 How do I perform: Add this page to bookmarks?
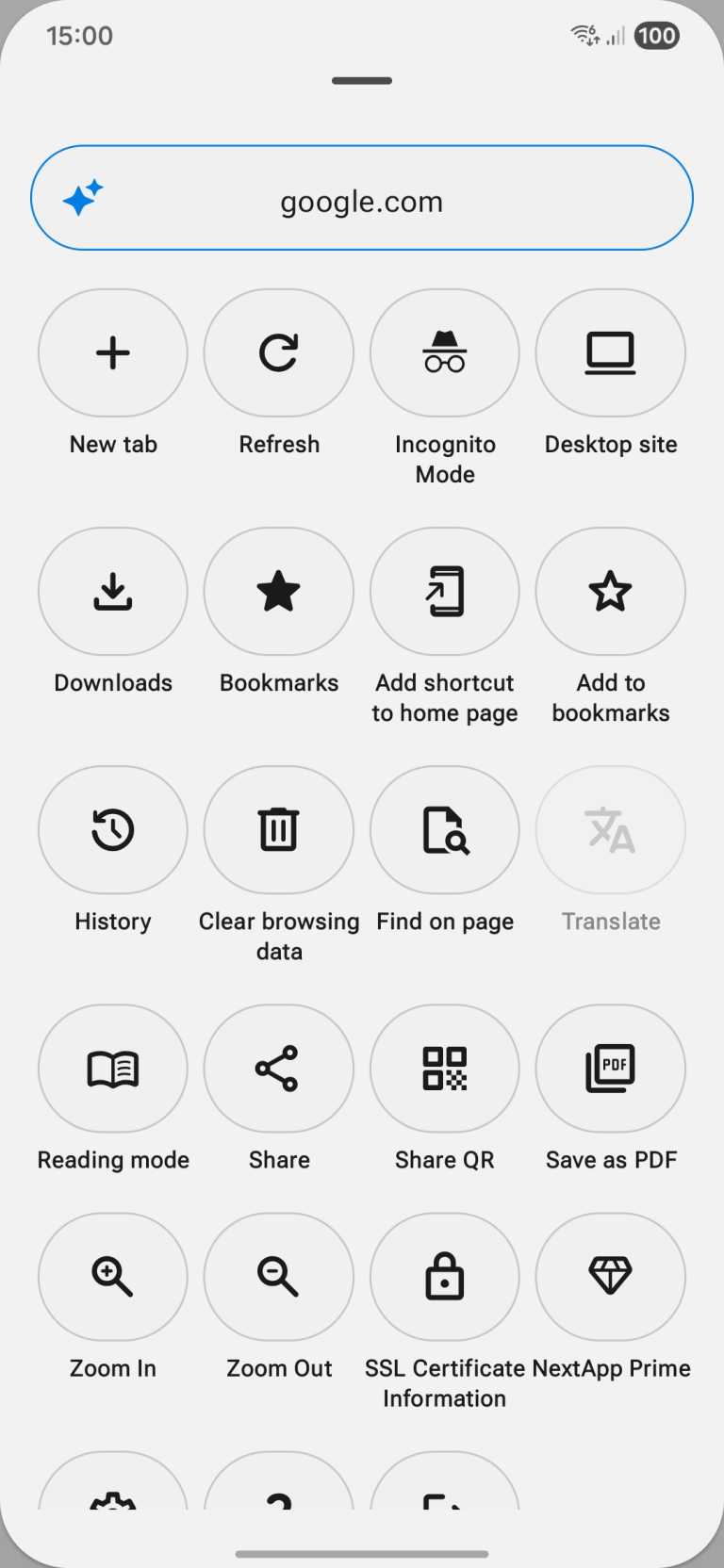pyautogui.click(x=611, y=592)
